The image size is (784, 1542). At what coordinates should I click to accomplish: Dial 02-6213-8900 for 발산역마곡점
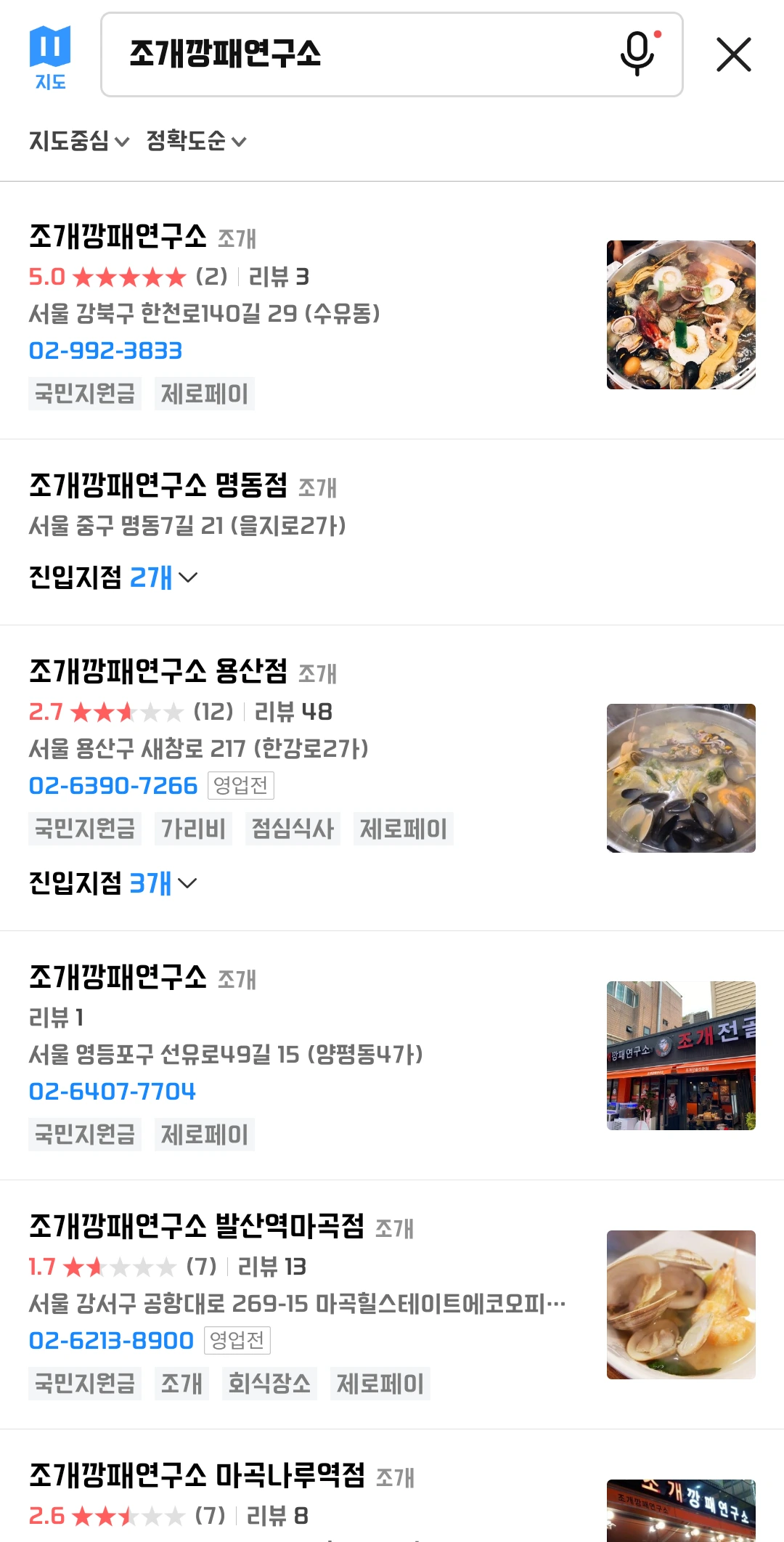tap(111, 1341)
